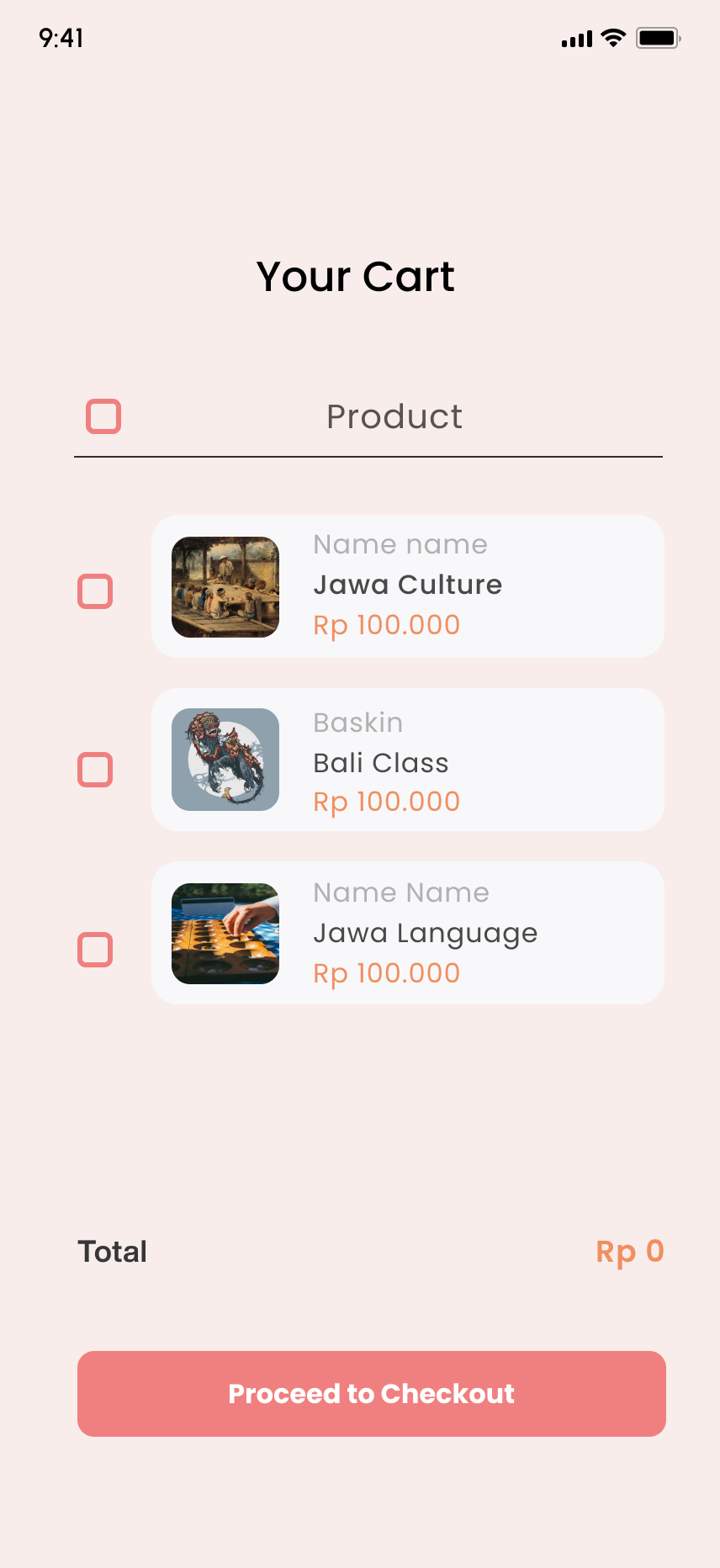Click the Rp 0 total amount
This screenshot has width=720, height=1568.
(x=629, y=1252)
